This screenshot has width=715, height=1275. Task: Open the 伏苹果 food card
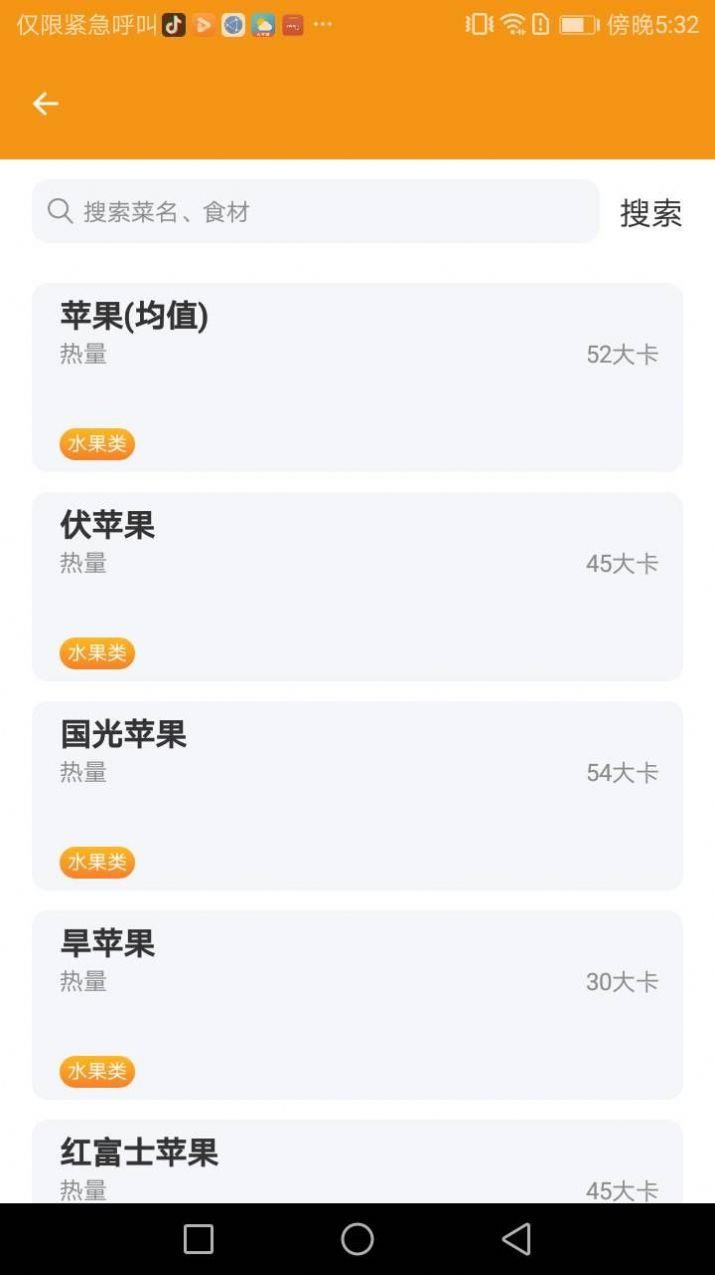[x=357, y=586]
